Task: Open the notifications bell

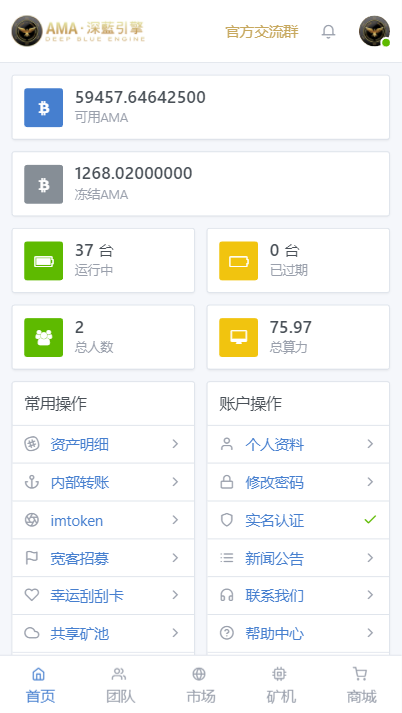Action: click(328, 31)
